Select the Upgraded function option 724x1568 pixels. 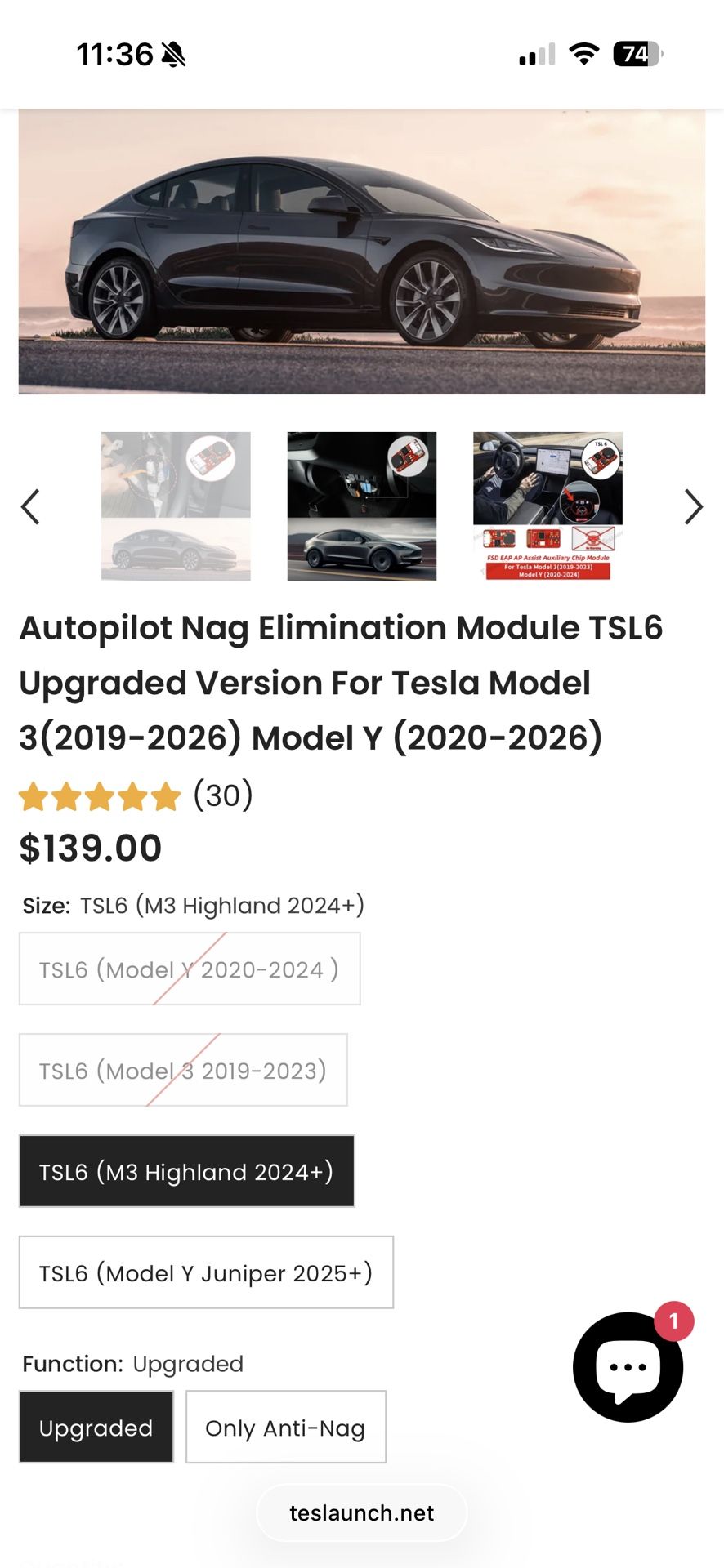[x=96, y=1428]
